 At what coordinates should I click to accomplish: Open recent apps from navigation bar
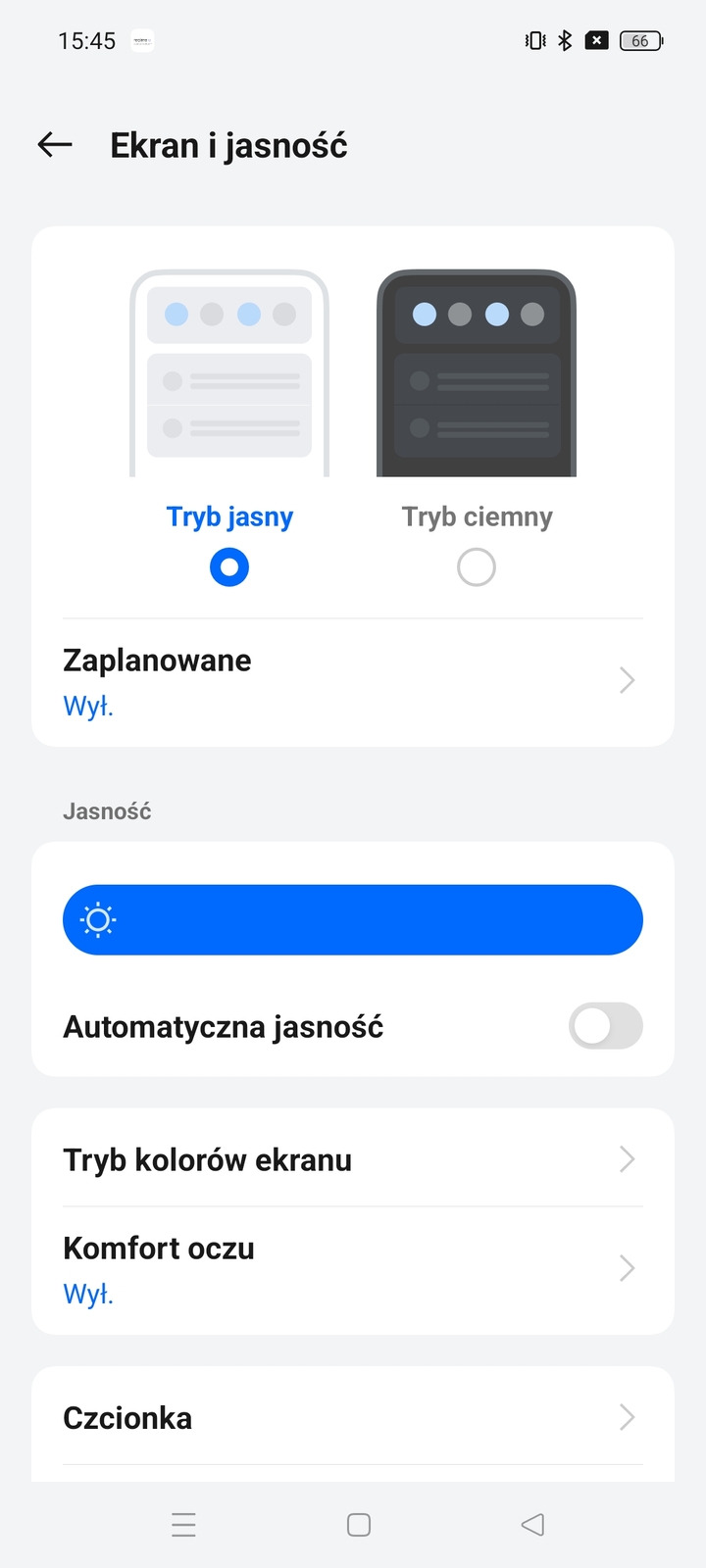point(183,1525)
